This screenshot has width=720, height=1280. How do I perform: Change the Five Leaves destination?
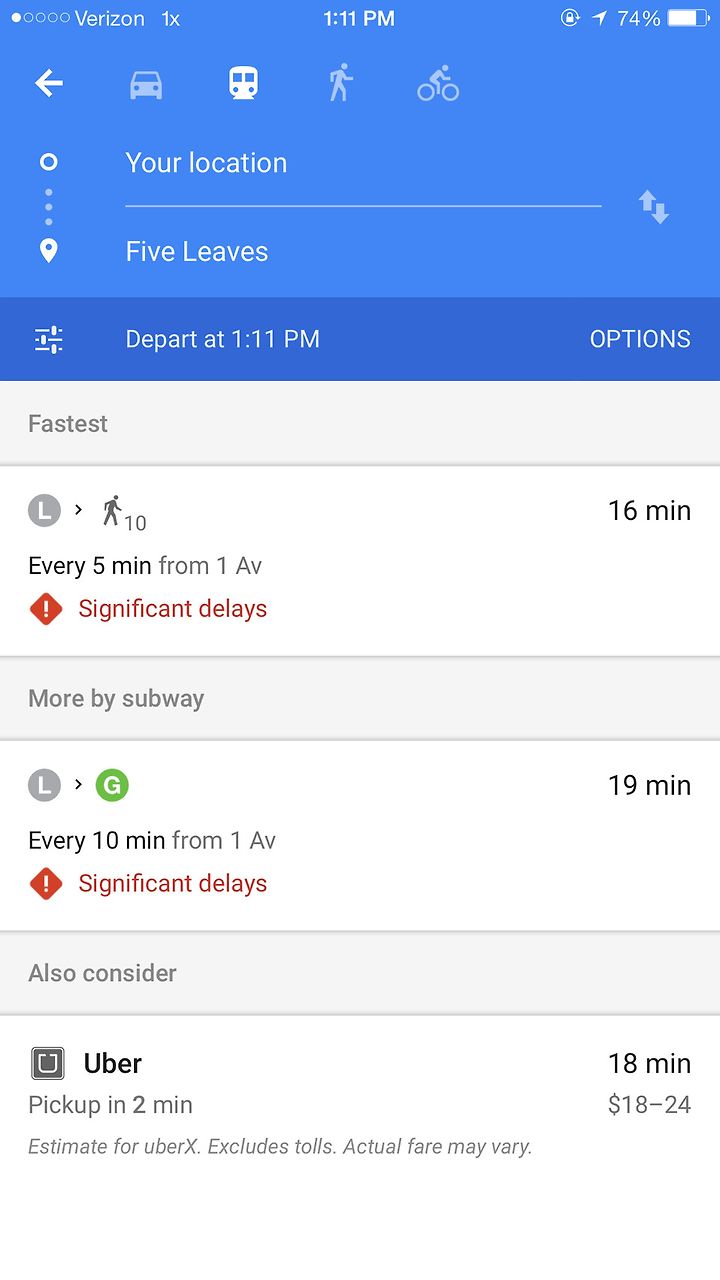click(x=363, y=251)
